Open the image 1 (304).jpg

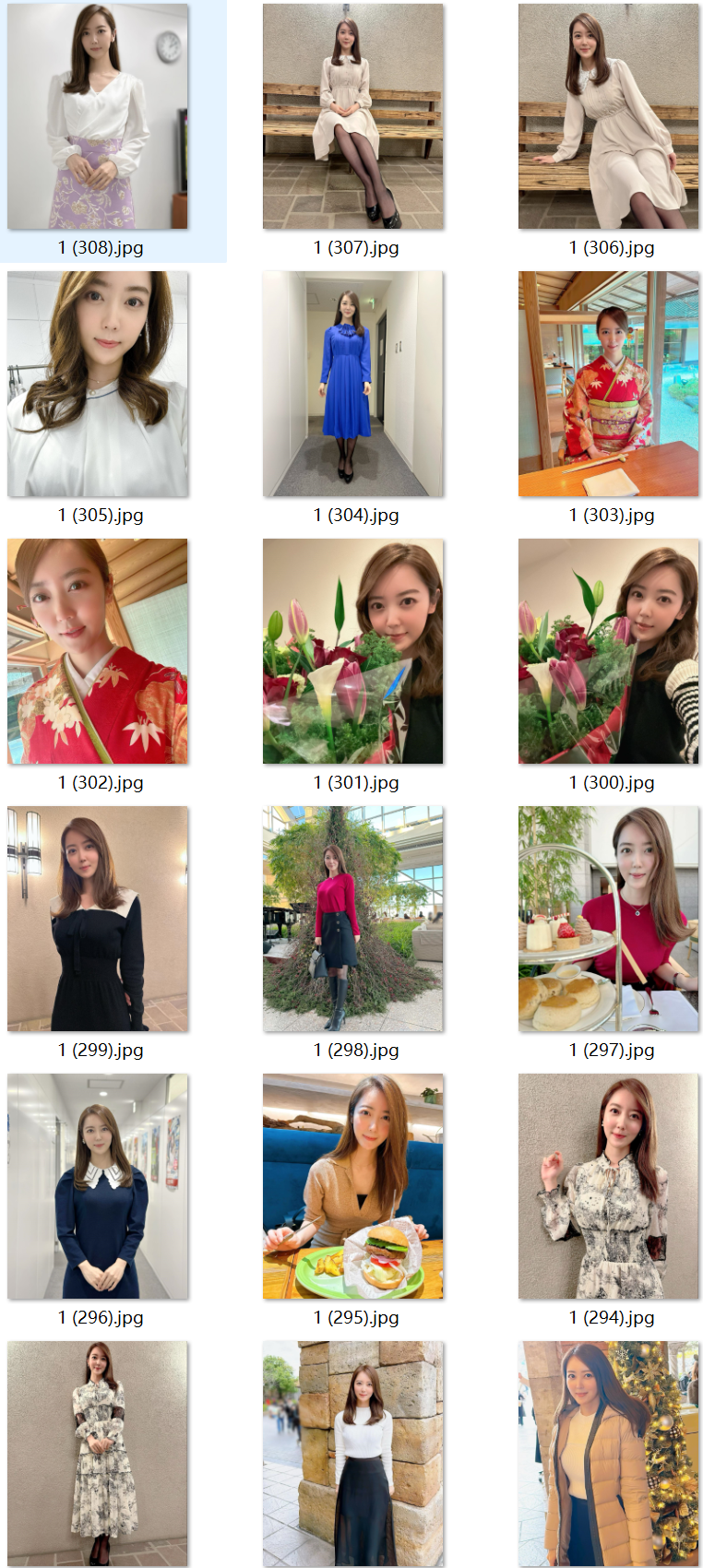[x=353, y=384]
